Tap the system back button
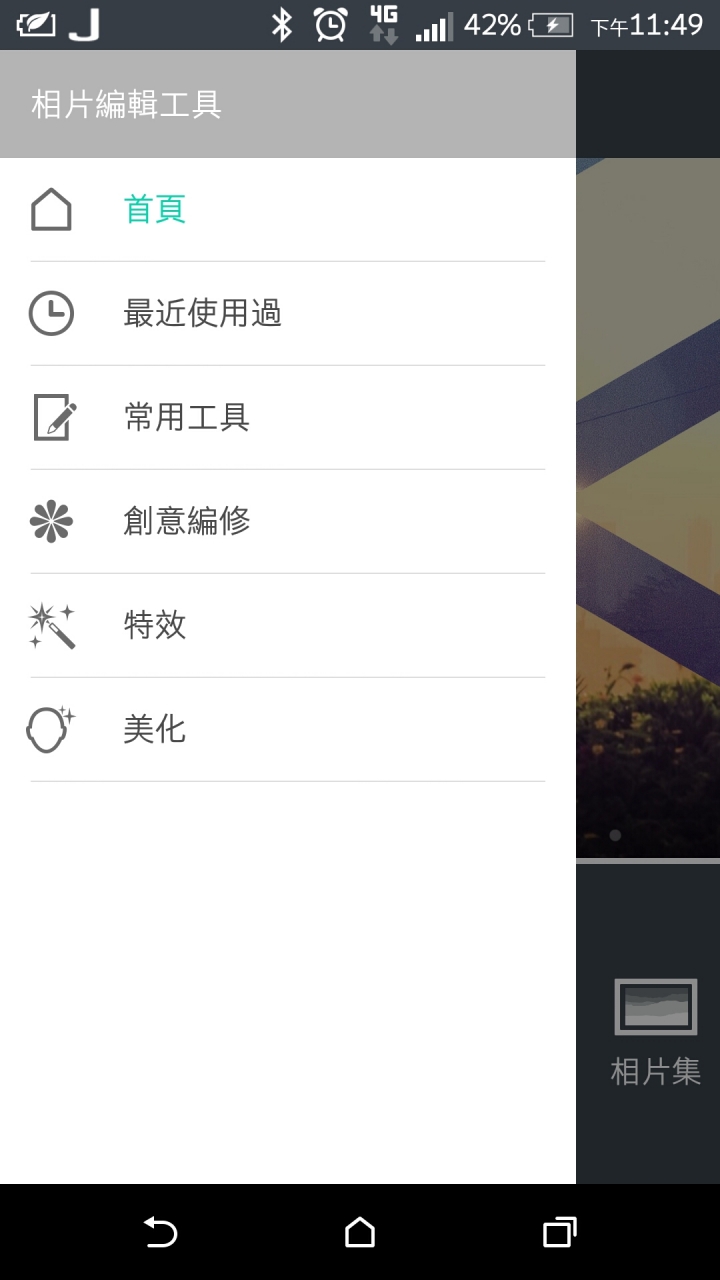This screenshot has width=720, height=1280. tap(160, 1232)
